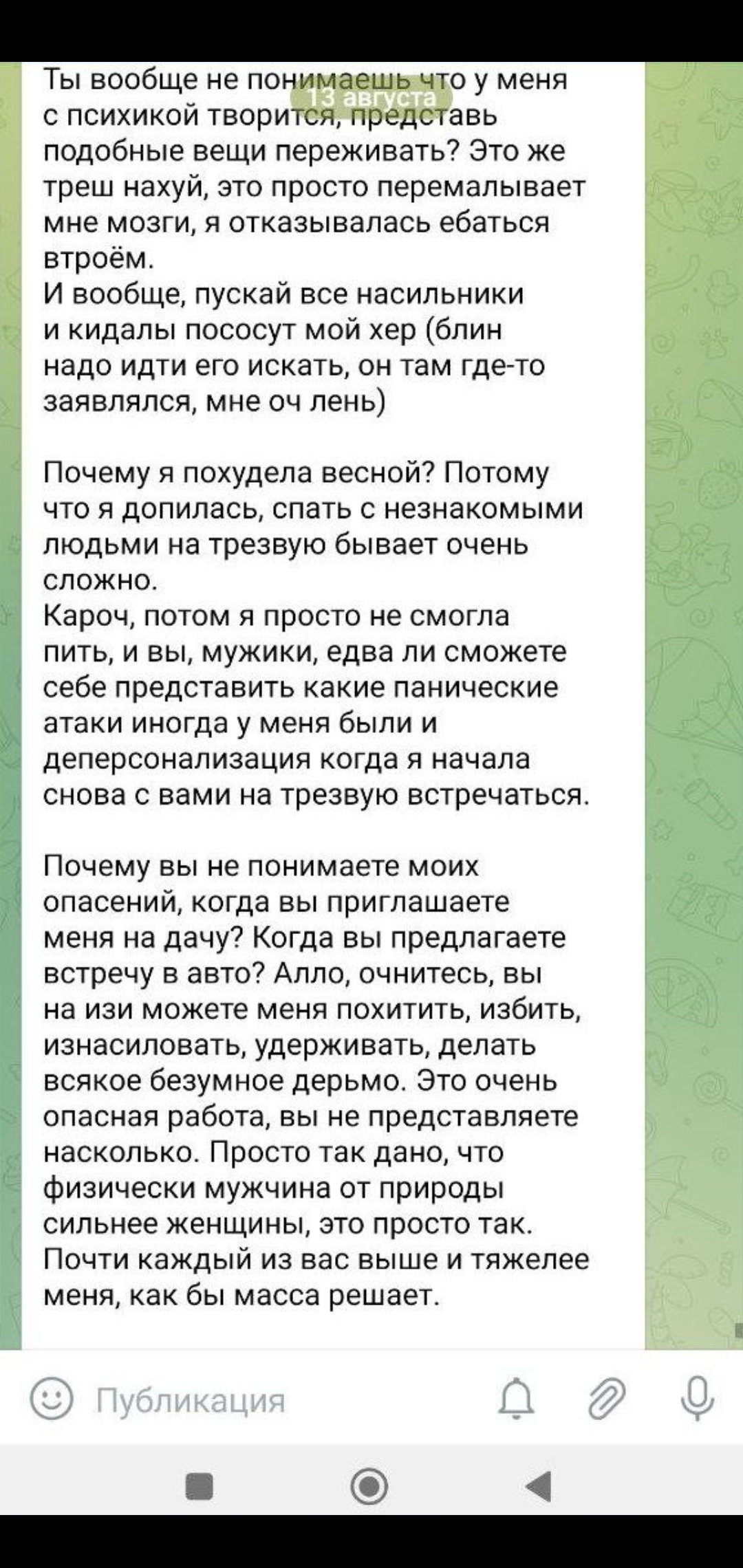Open the emoji picker
The image size is (743, 1568).
coord(51,1400)
